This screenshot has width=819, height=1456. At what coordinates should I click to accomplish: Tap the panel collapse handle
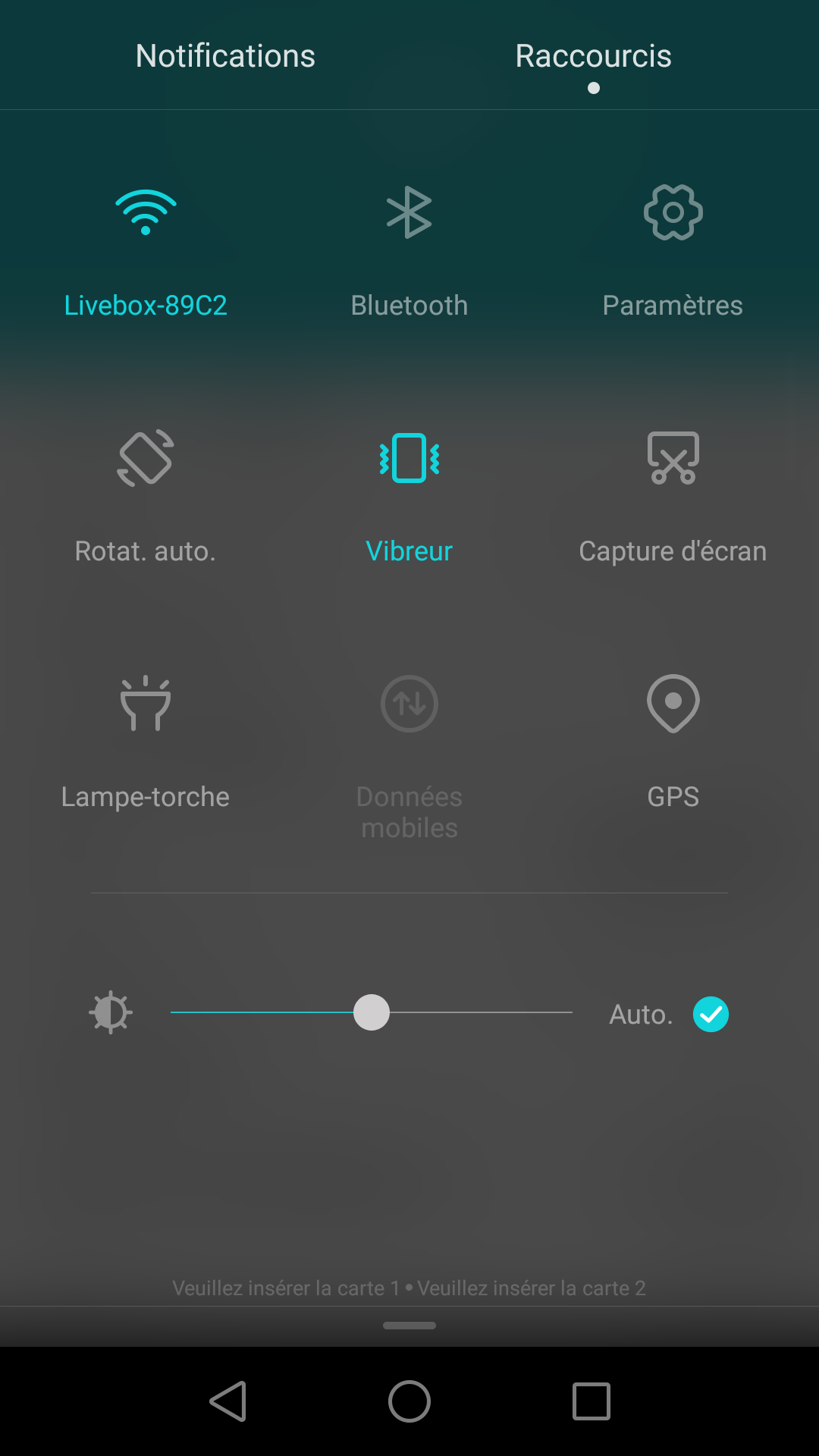[x=409, y=1326]
